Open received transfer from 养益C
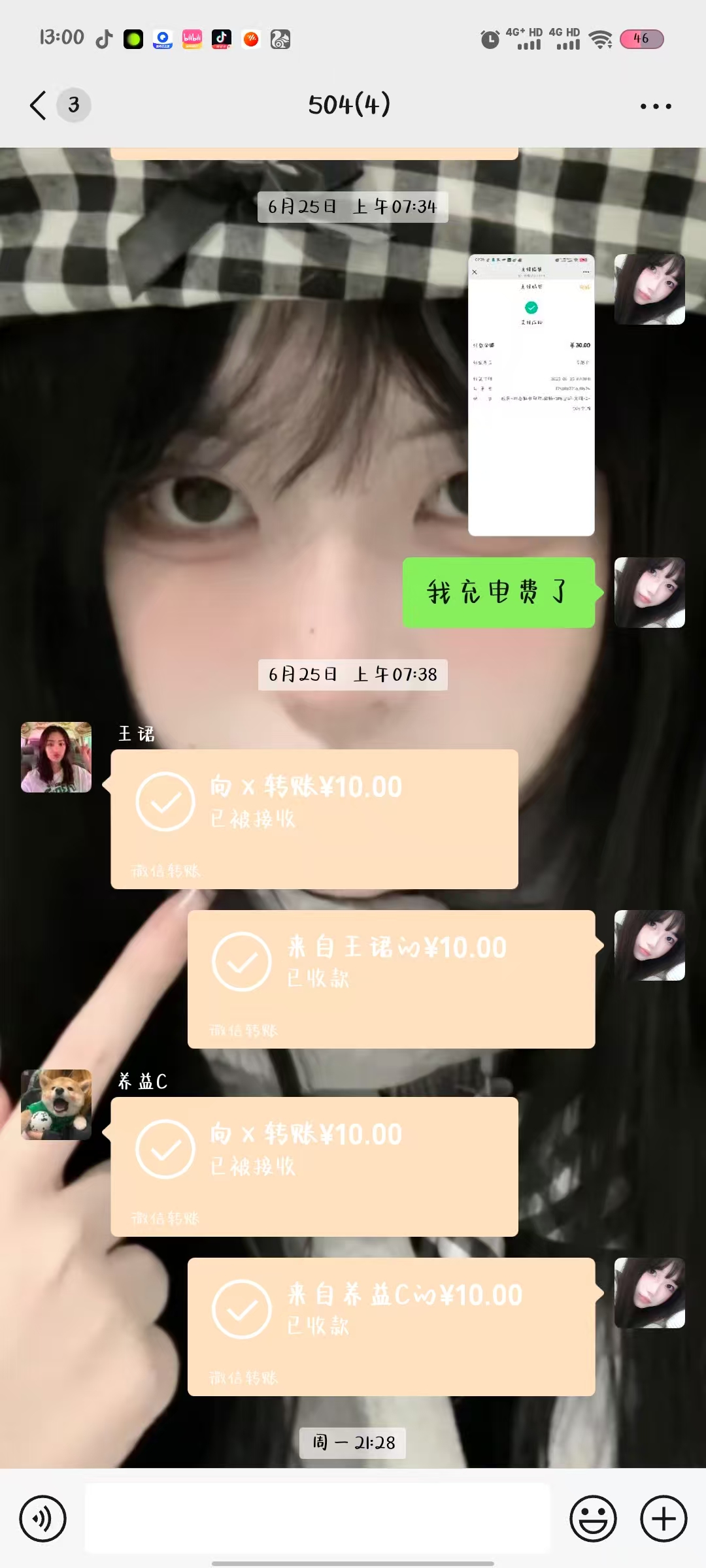The height and width of the screenshot is (1568, 706). 392,1326
